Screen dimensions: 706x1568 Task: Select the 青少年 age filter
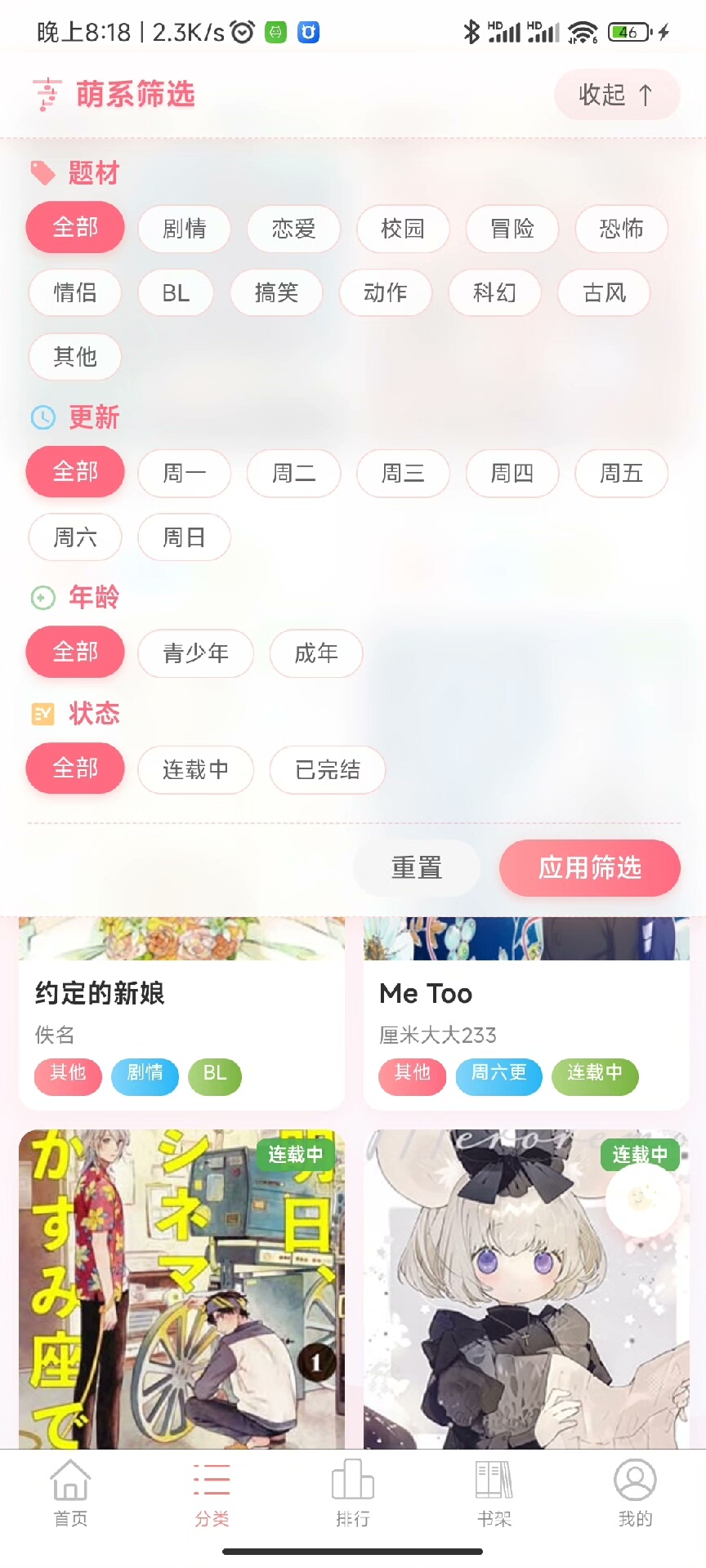[195, 653]
